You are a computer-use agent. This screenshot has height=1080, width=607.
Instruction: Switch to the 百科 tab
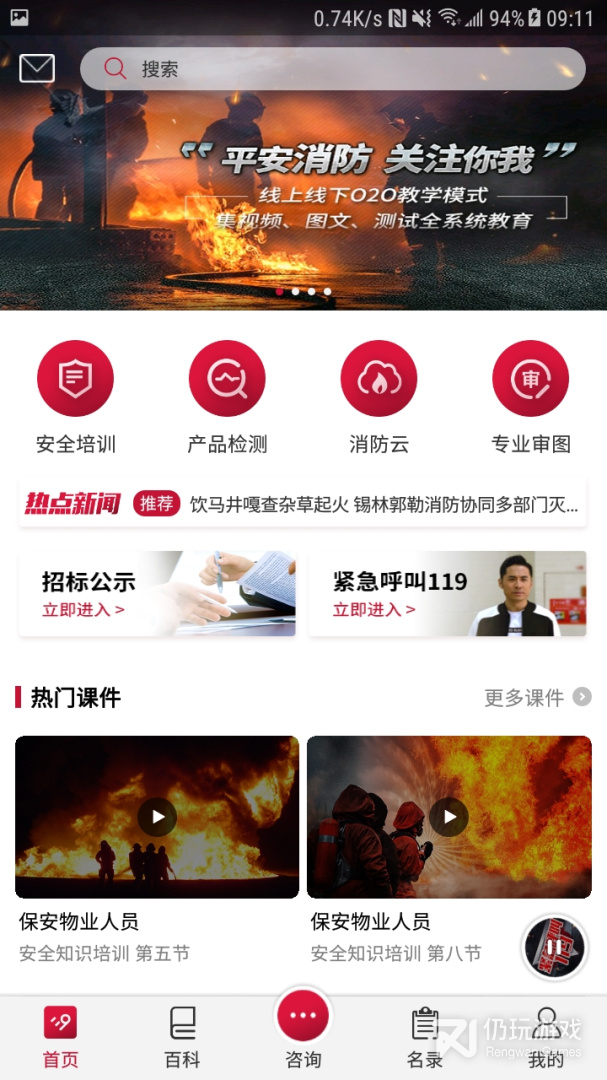tap(182, 1037)
